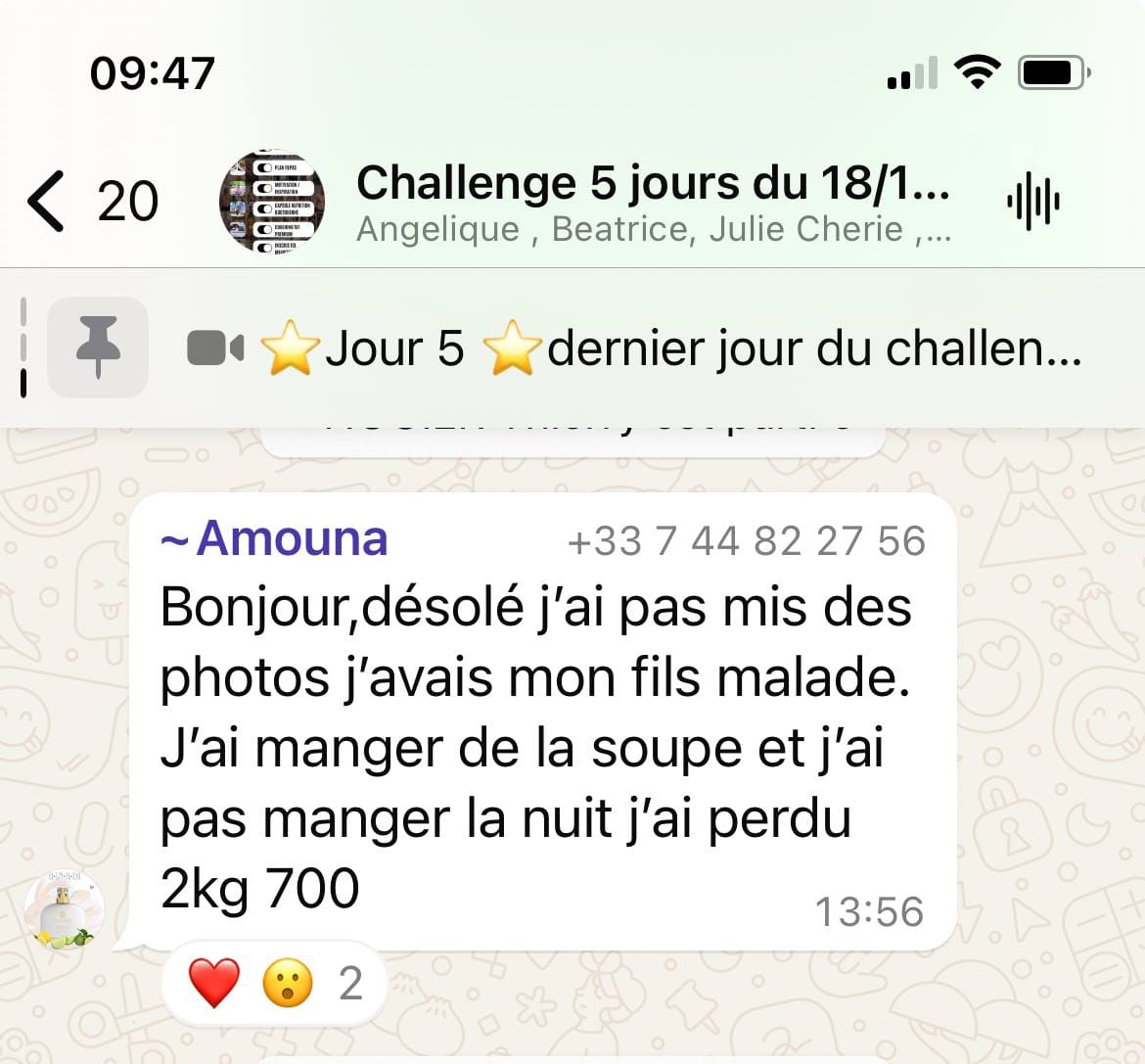
Task: Open Amouna's profile picture avatar
Action: pyautogui.click(x=65, y=910)
